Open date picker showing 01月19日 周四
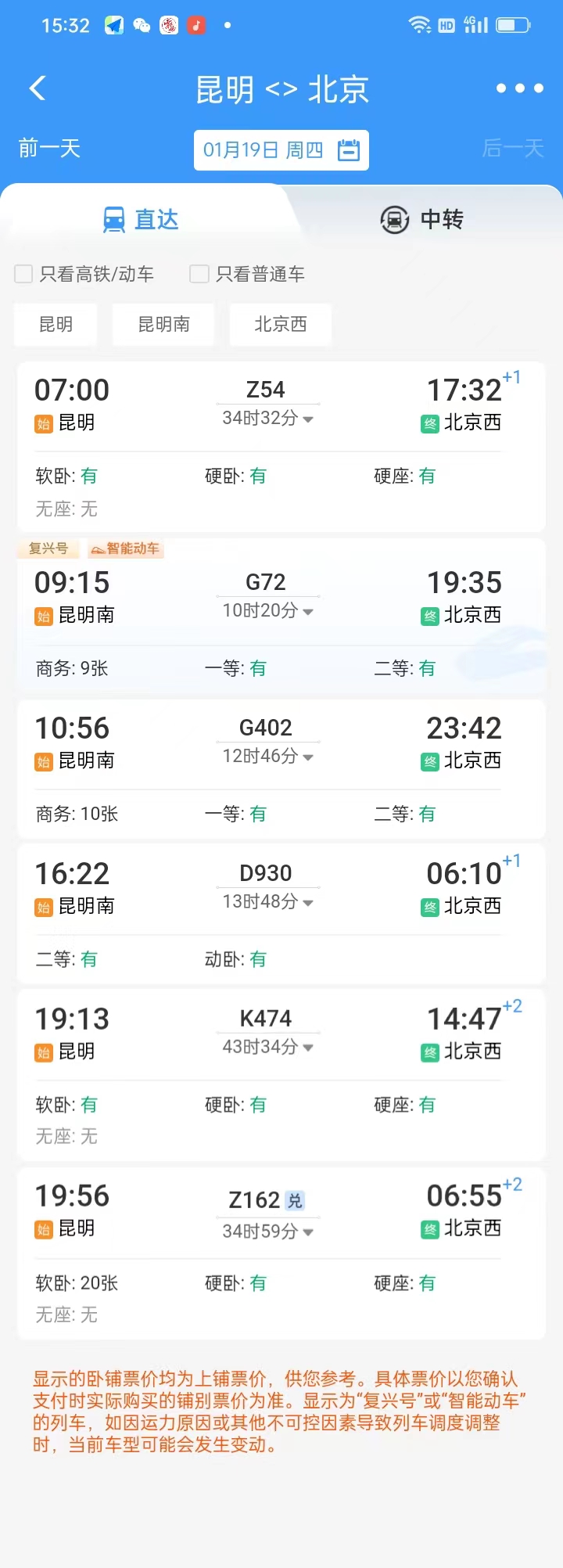 tap(281, 150)
